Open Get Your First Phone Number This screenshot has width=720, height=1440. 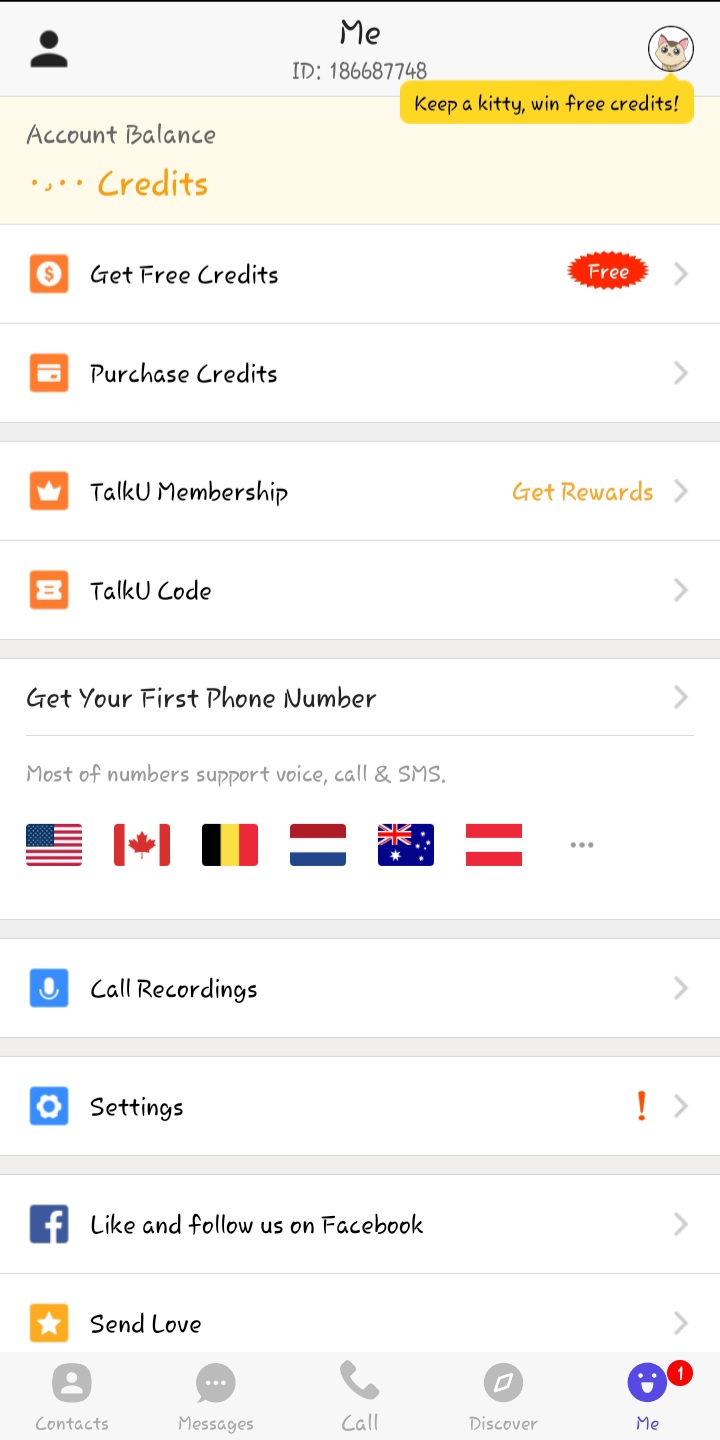[x=360, y=697]
